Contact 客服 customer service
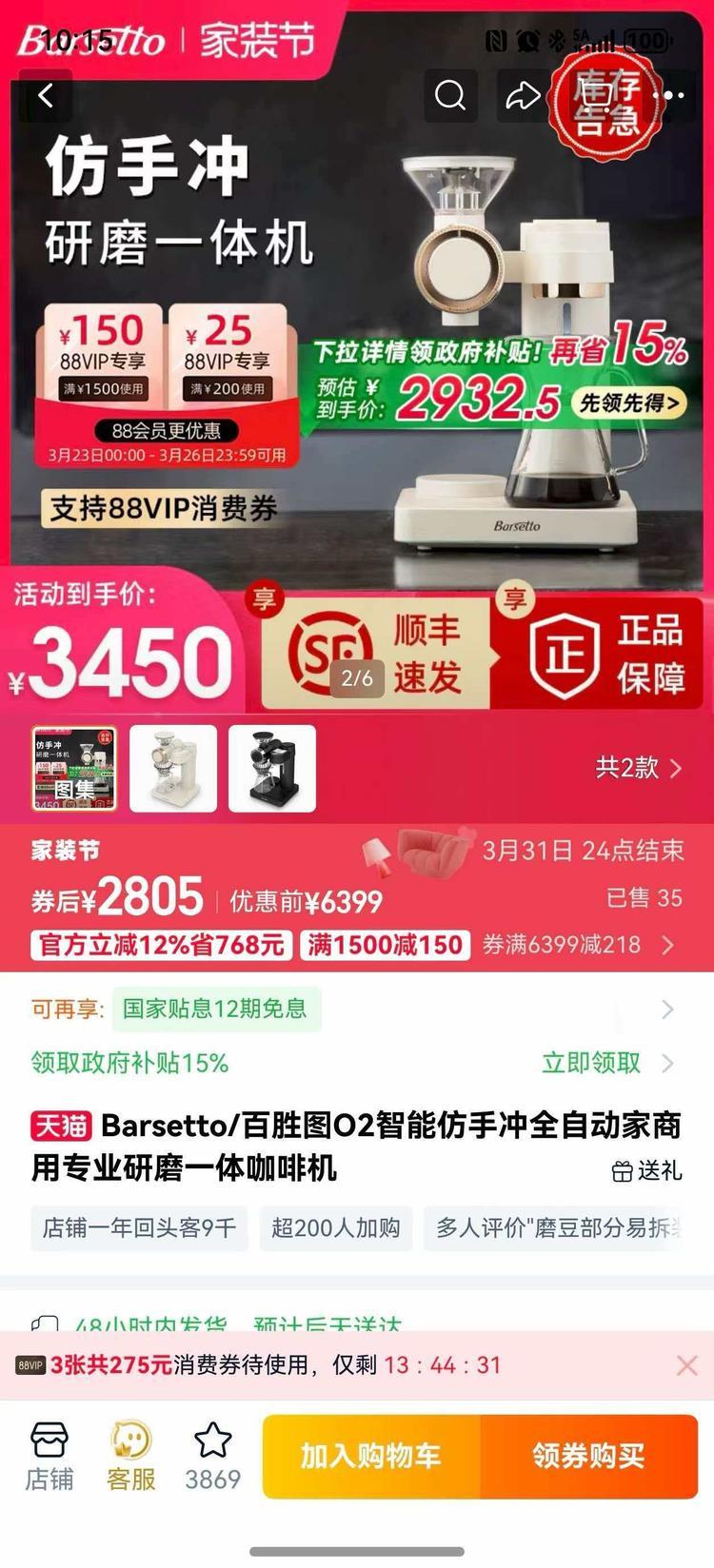 pos(130,1456)
